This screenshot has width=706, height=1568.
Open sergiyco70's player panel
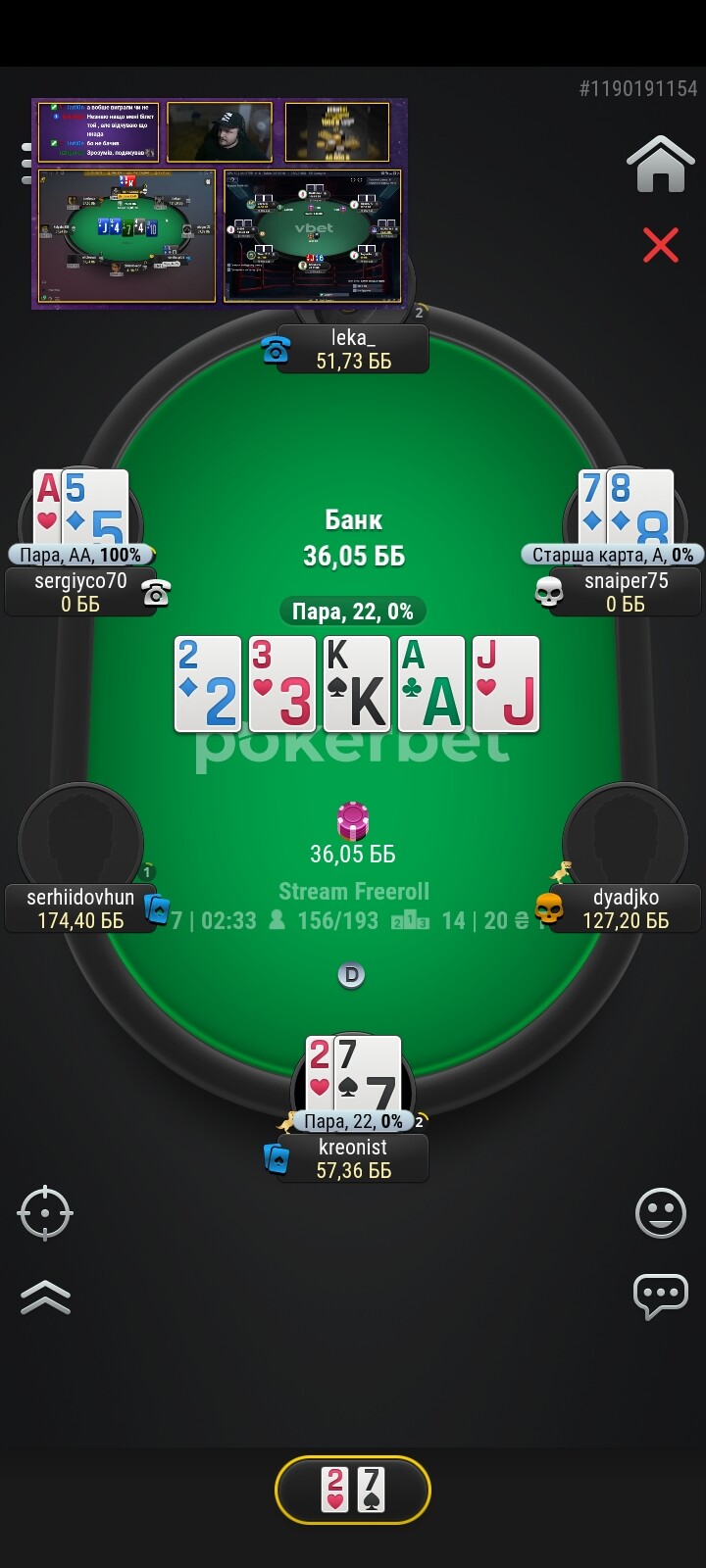pyautogui.click(x=80, y=592)
